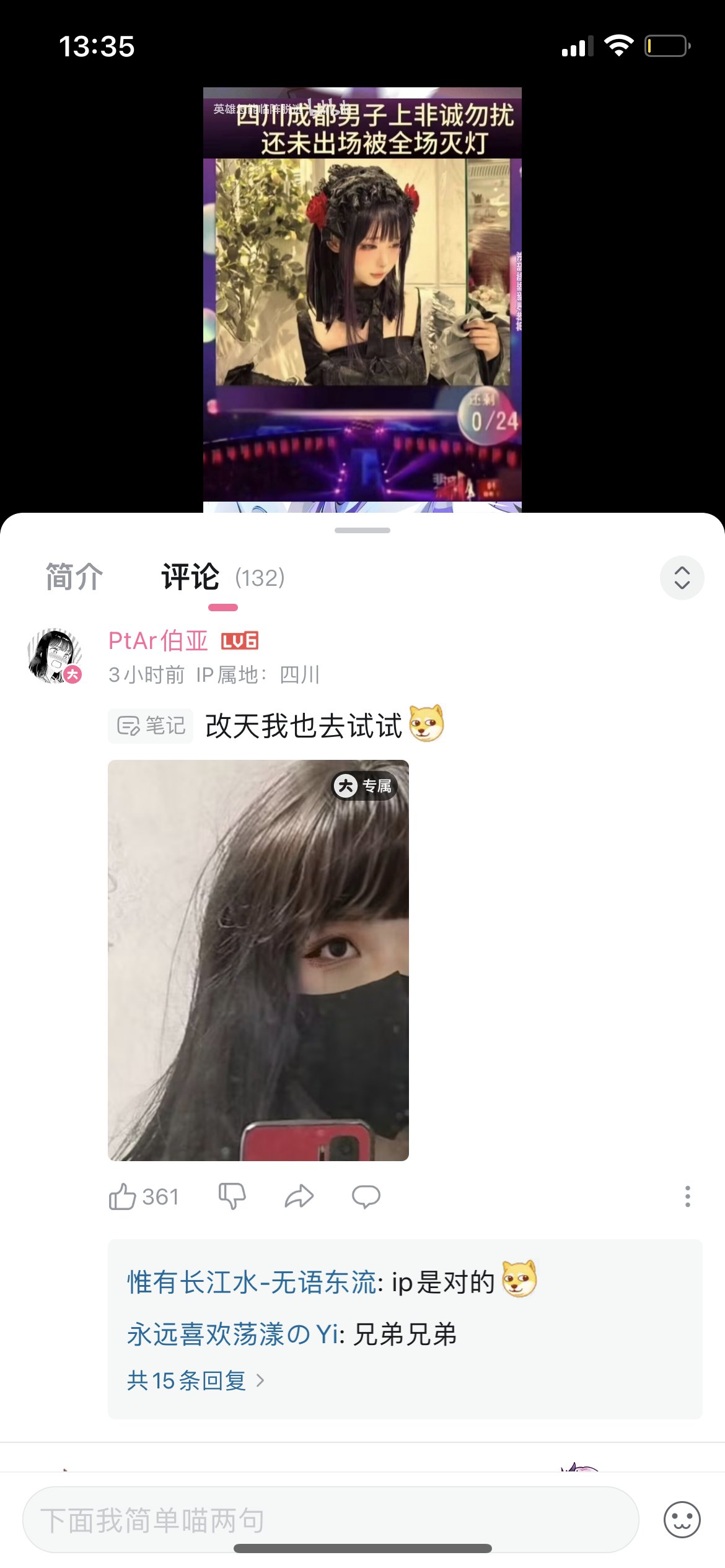Viewport: 725px width, 1568px height.
Task: Open PtAr伯亚's profile avatar
Action: (x=55, y=655)
